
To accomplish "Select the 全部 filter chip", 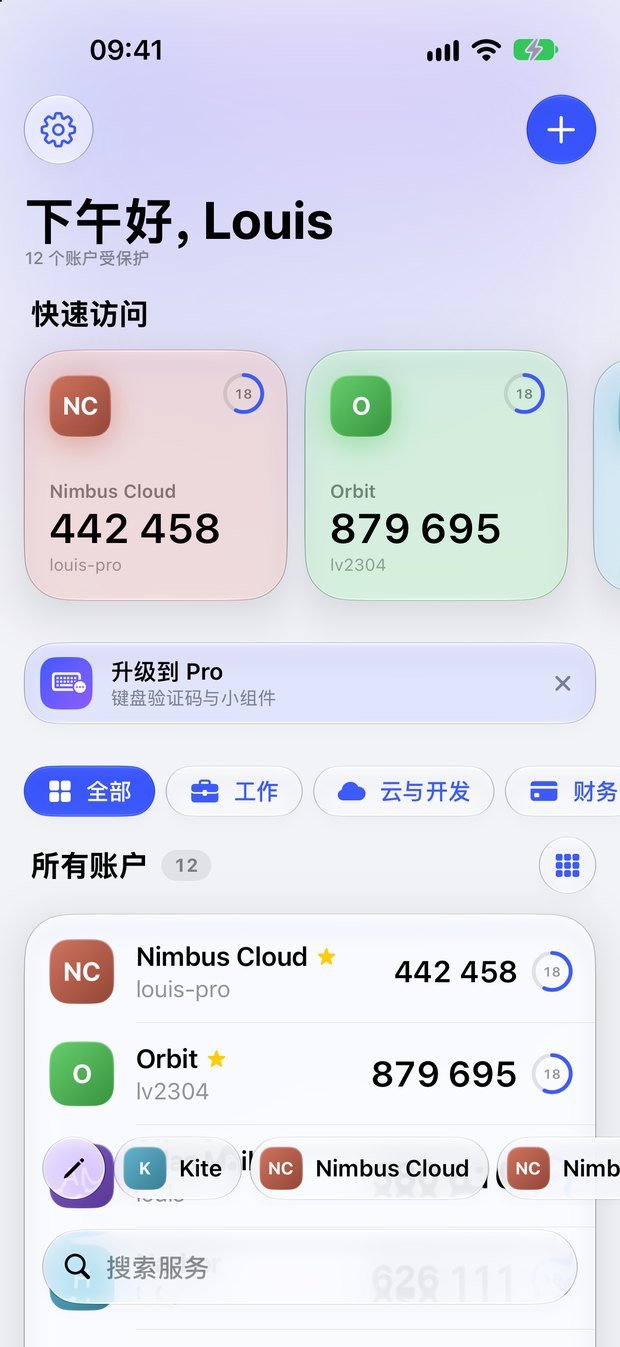I will [x=89, y=792].
